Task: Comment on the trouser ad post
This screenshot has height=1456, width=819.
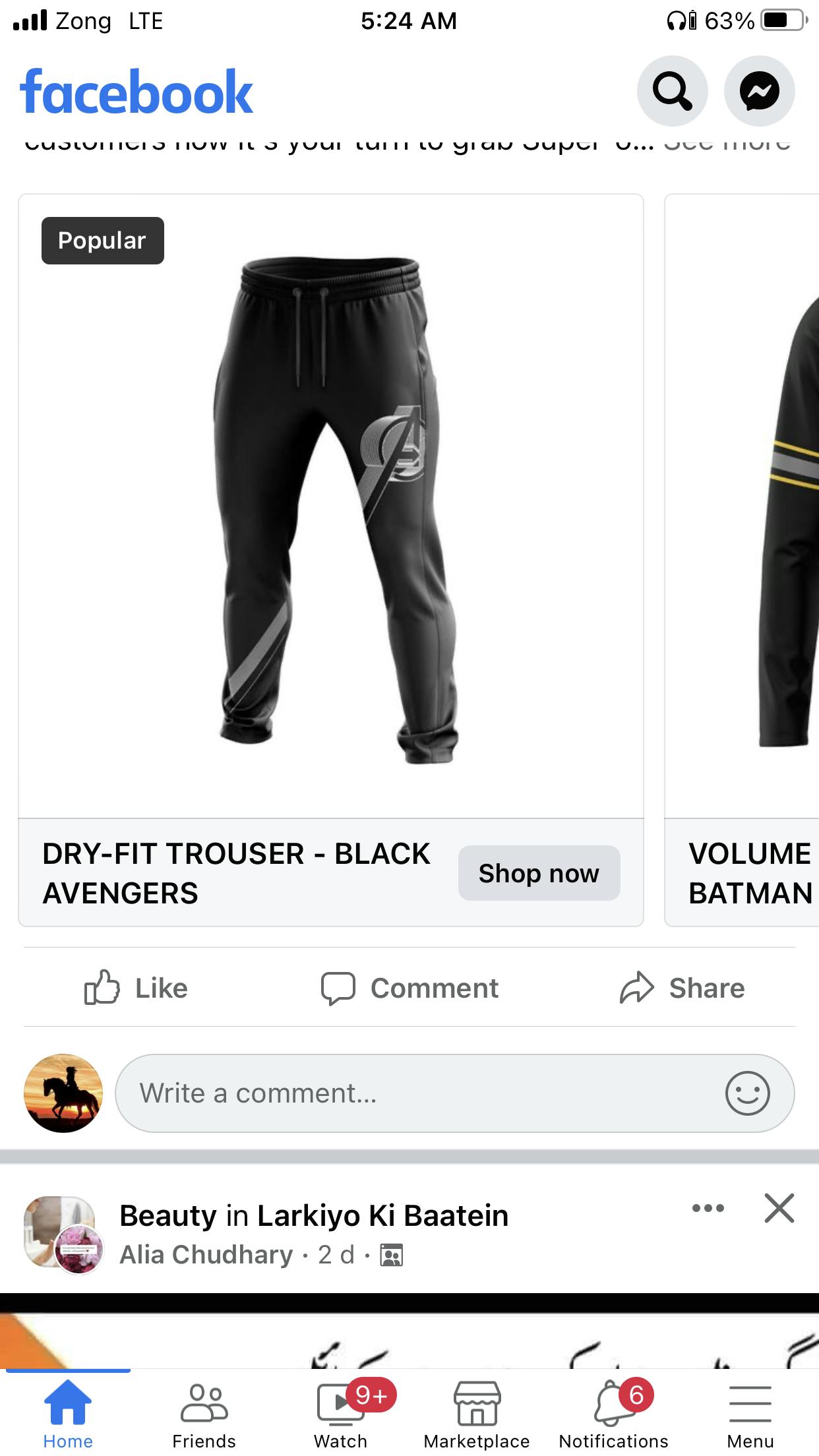Action: (x=409, y=988)
